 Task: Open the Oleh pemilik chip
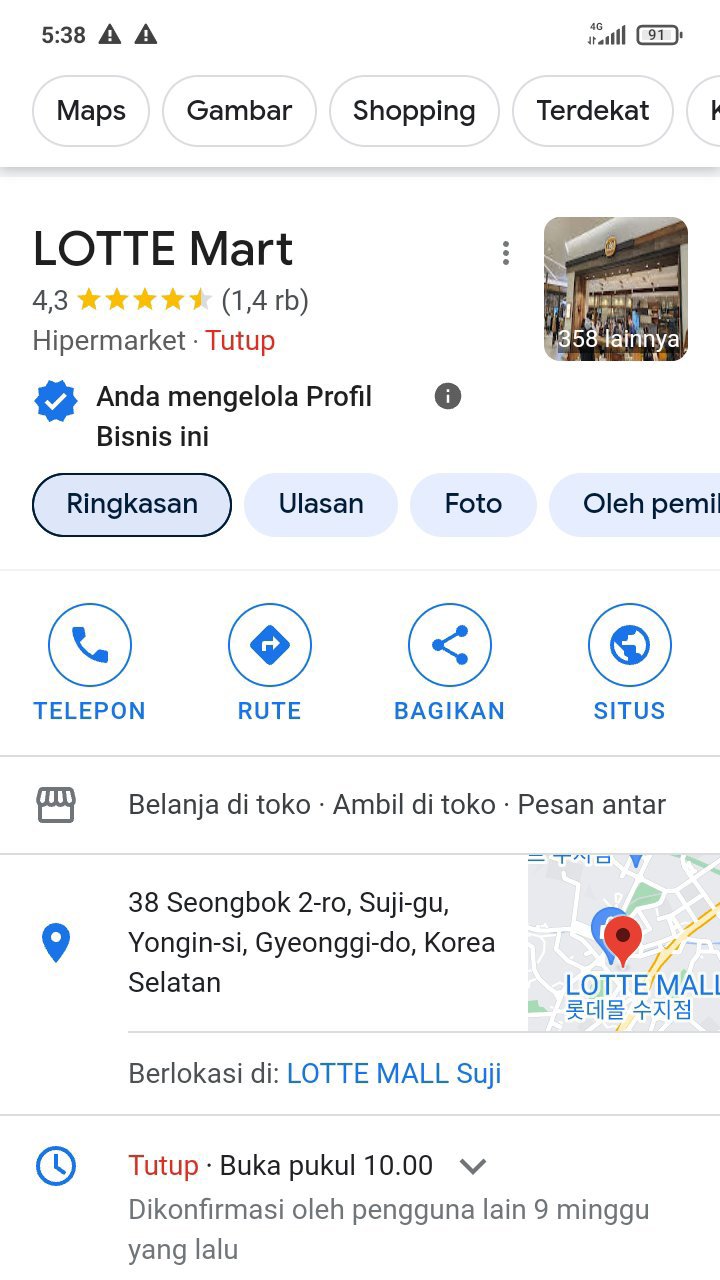coord(640,504)
